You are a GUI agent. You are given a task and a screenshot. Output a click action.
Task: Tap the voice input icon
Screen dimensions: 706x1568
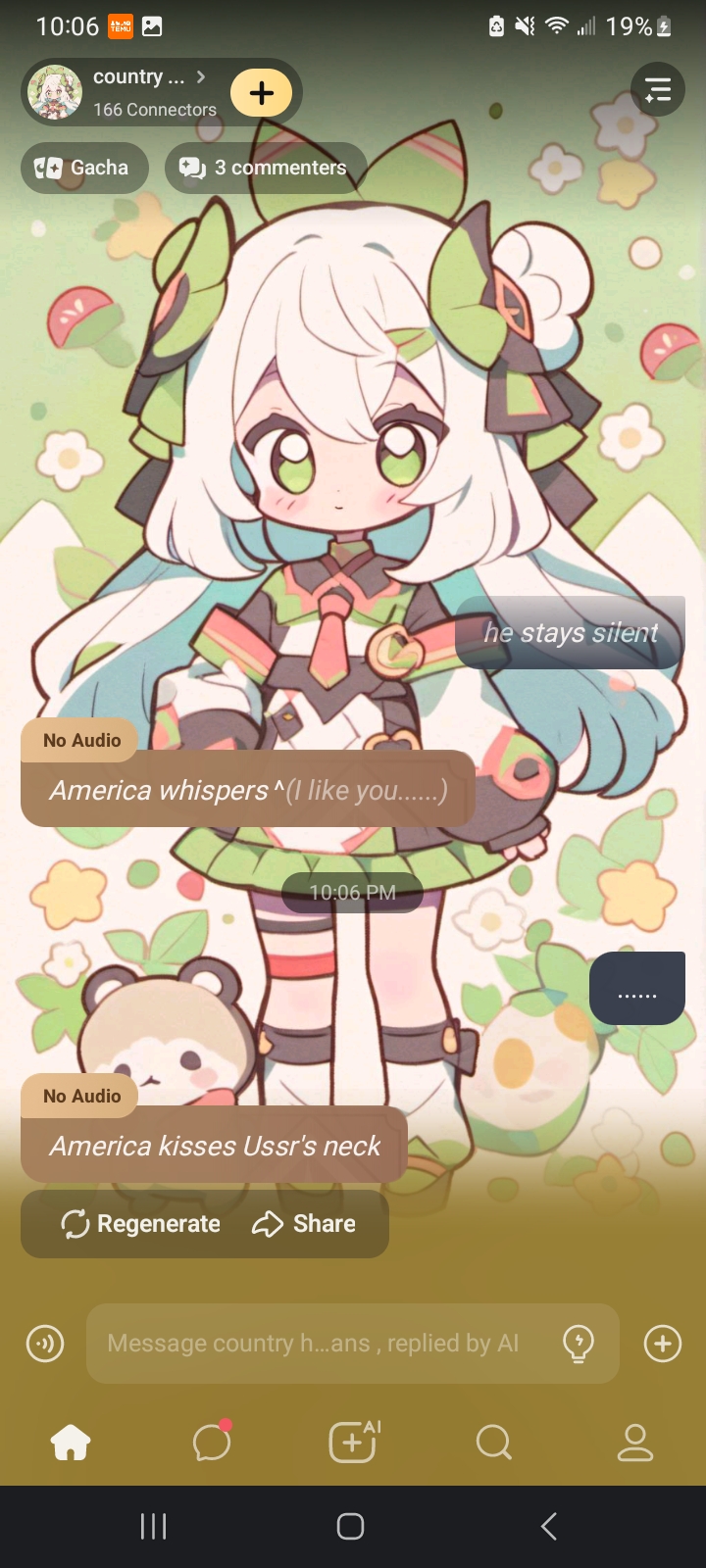(45, 1344)
